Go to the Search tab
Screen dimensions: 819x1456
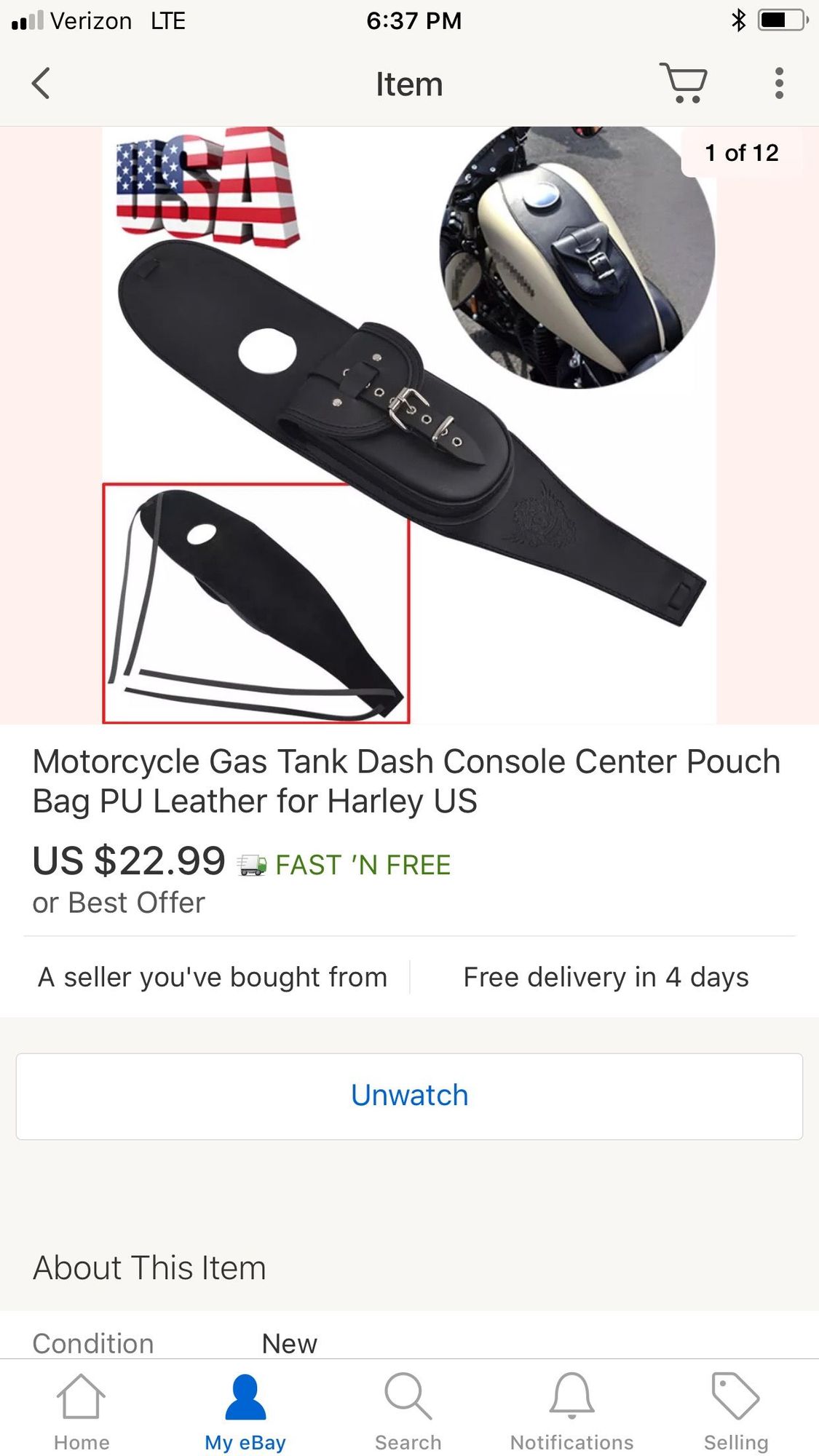408,1410
